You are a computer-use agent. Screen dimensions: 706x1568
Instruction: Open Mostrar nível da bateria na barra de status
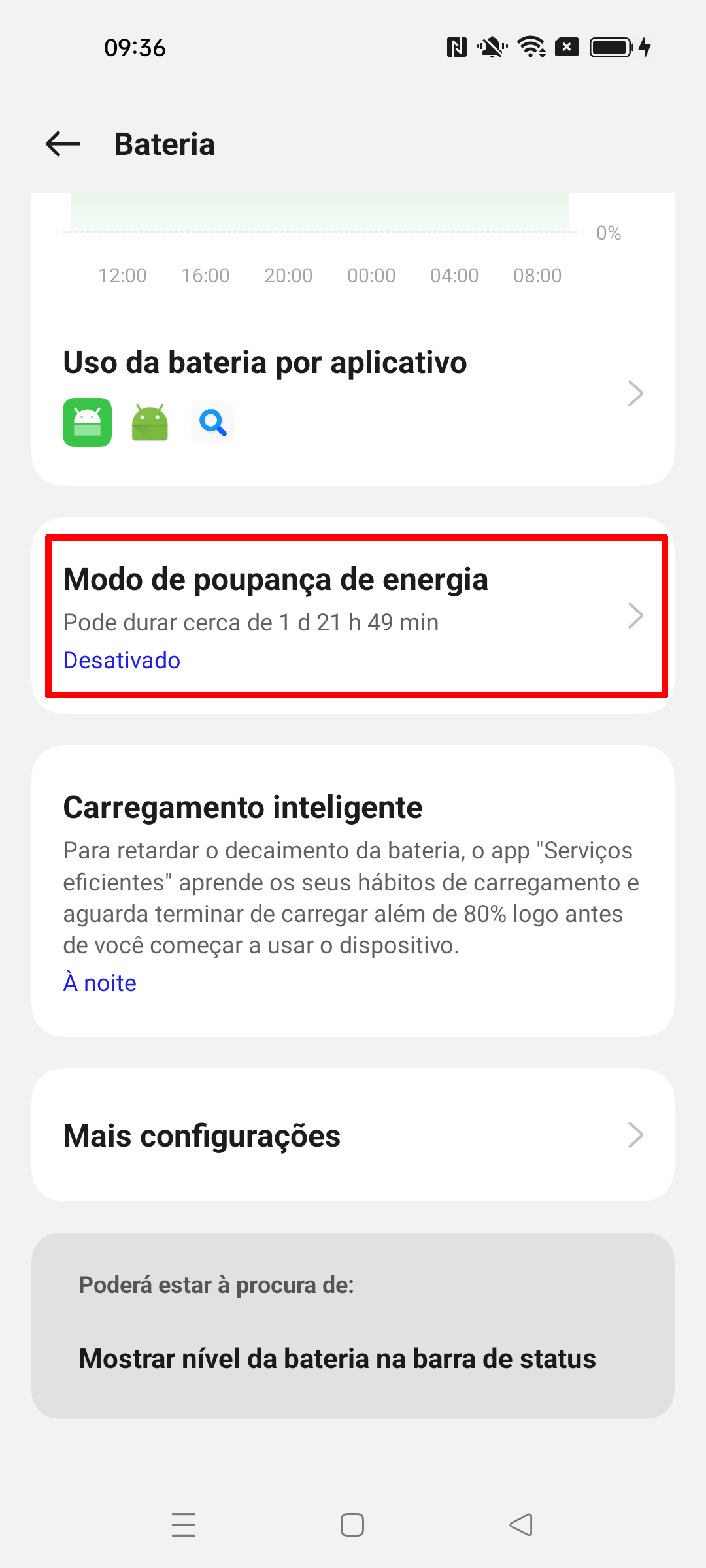[337, 1359]
